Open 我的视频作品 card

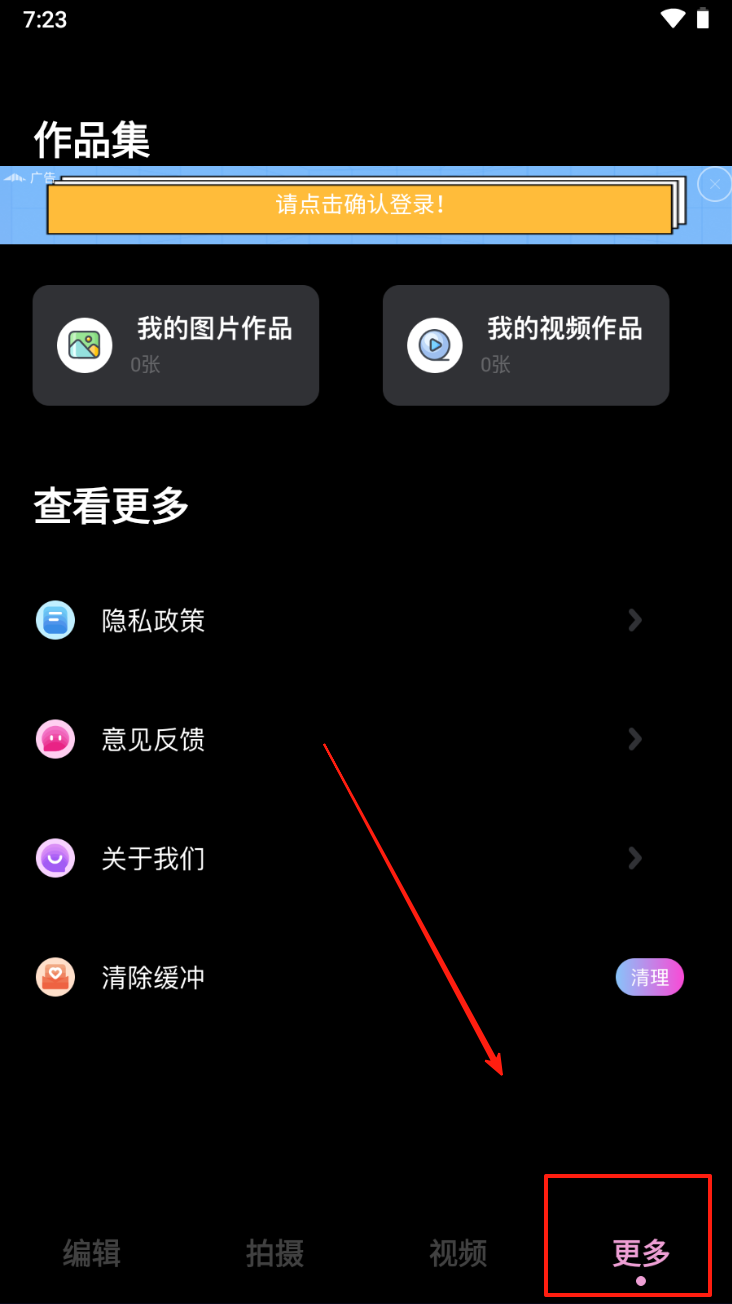click(x=526, y=345)
